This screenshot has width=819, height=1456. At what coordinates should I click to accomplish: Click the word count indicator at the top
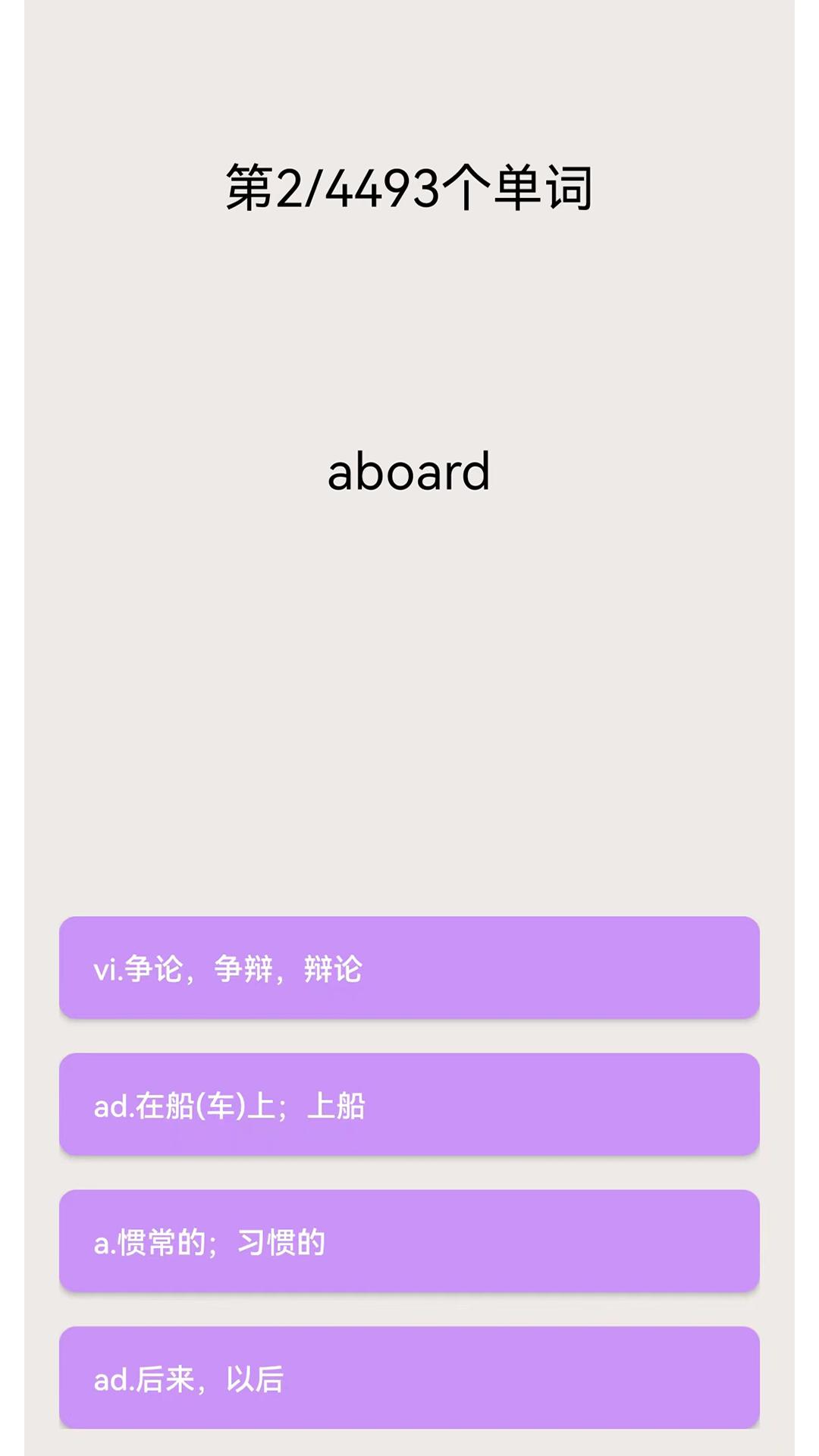tap(409, 188)
